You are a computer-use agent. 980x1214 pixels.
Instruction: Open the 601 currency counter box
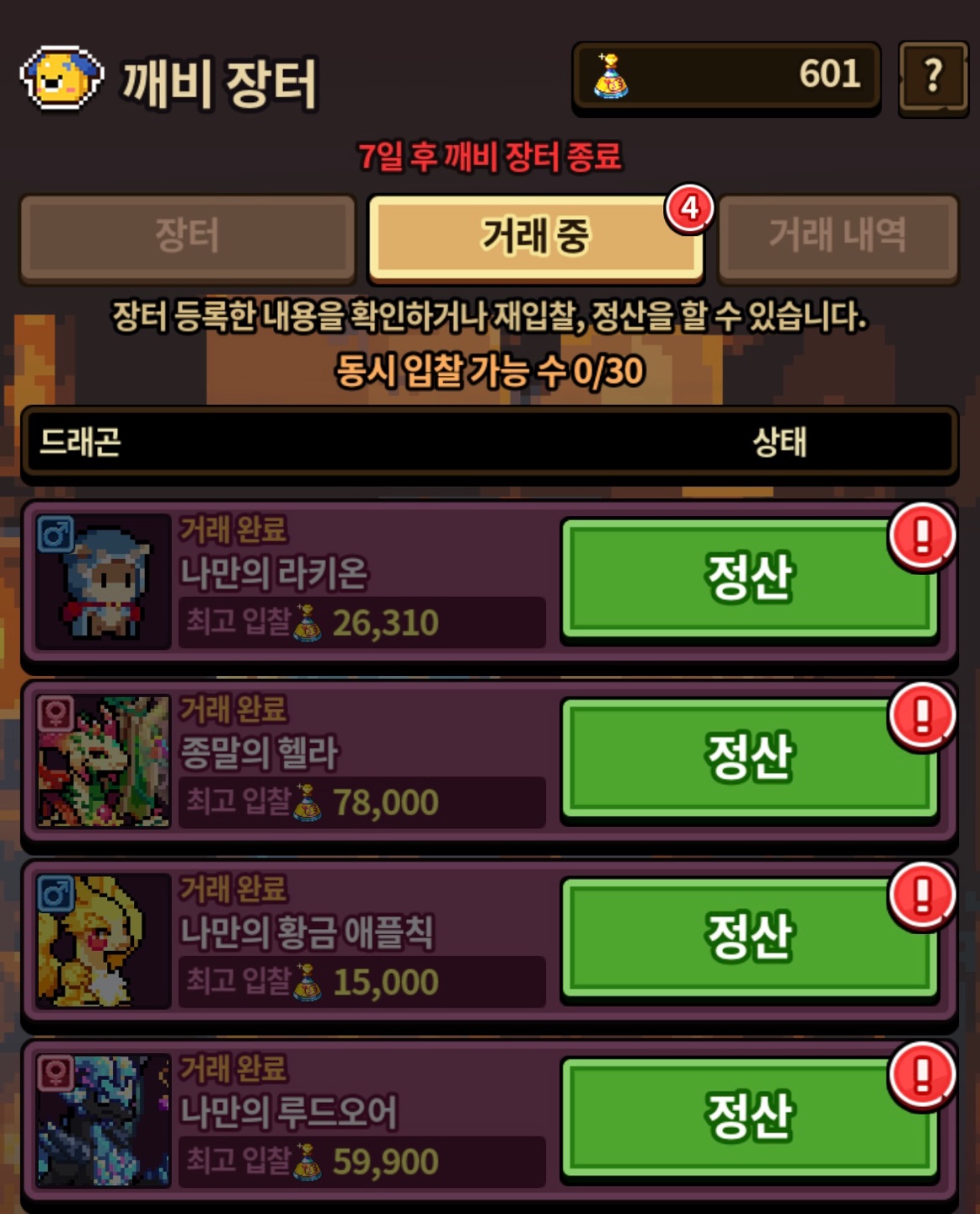[726, 77]
